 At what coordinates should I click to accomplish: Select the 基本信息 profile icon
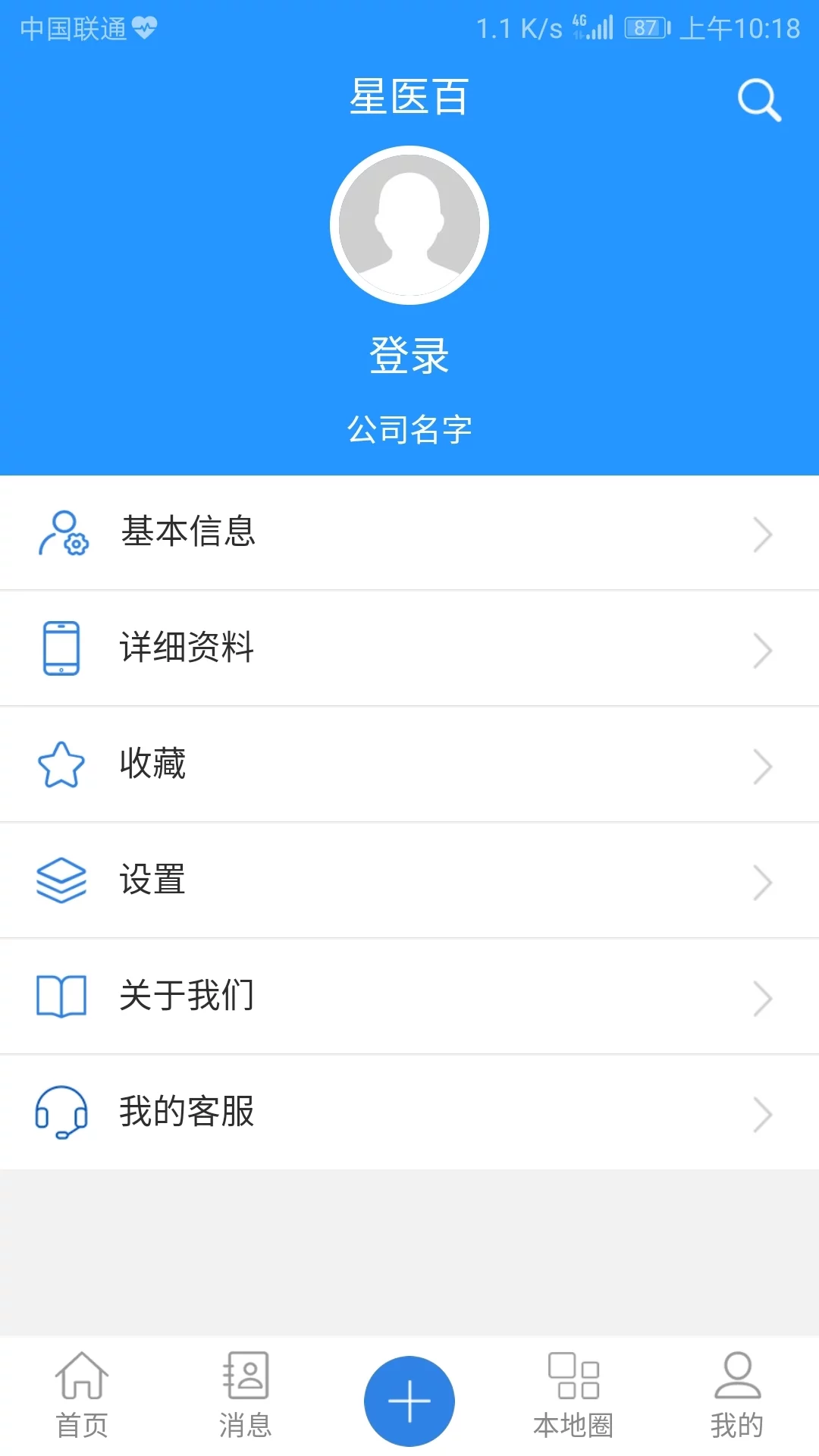click(62, 533)
